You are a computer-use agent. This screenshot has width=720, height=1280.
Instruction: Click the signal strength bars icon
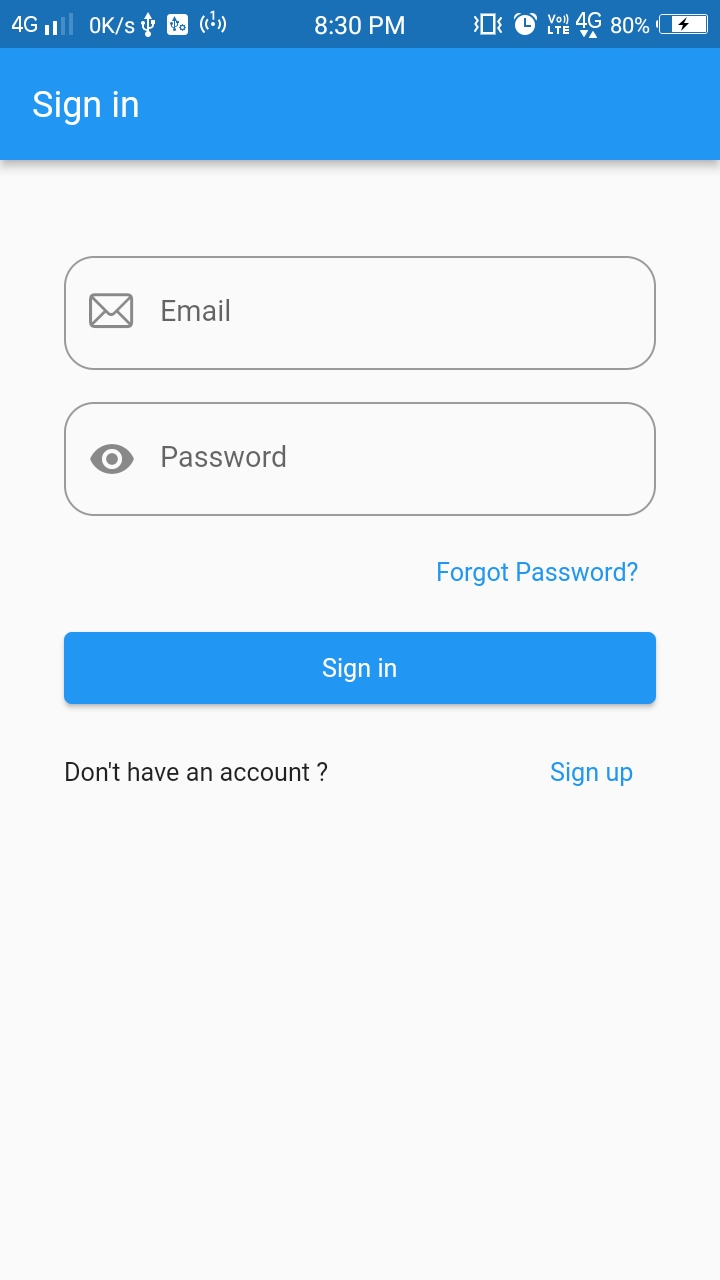point(55,24)
